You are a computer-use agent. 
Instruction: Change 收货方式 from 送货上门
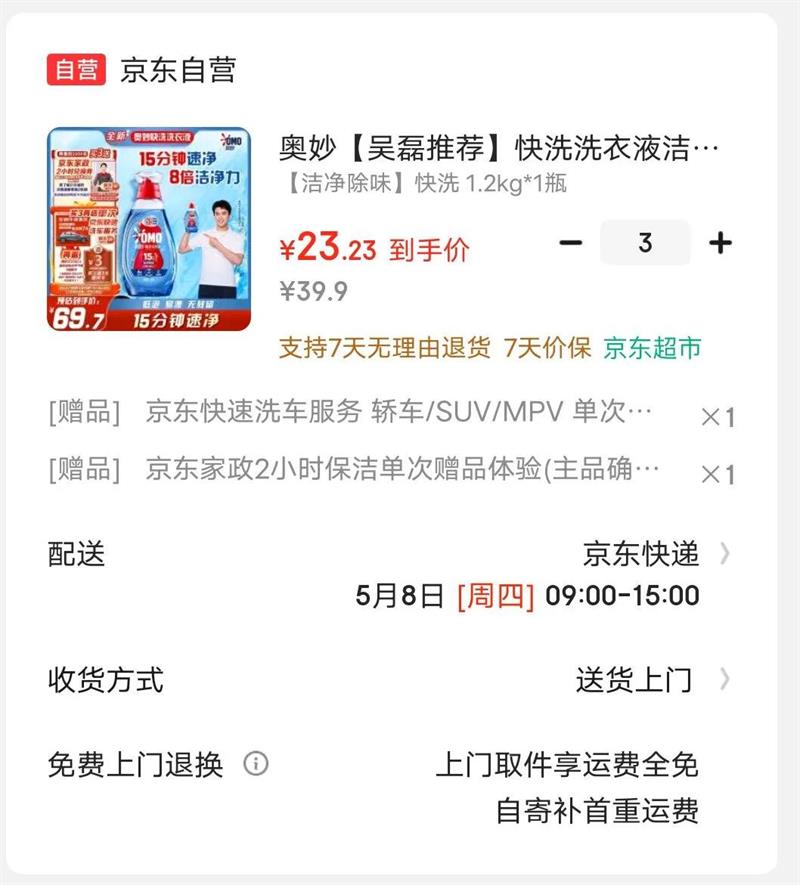(390, 679)
